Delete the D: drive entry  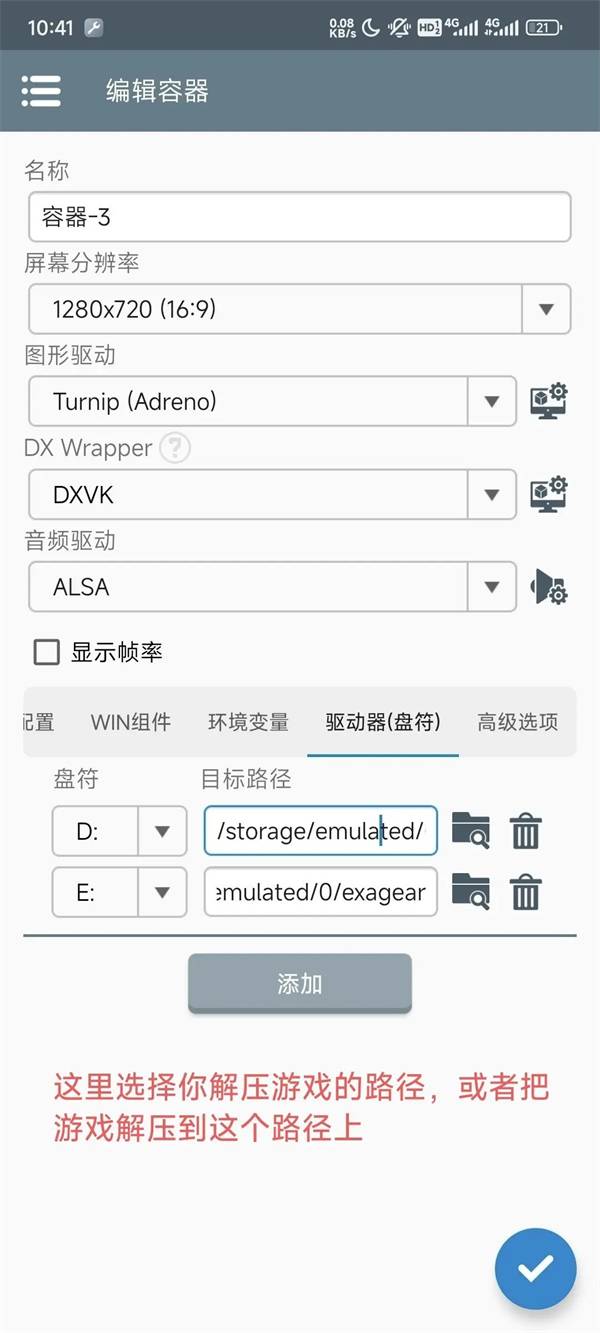[x=526, y=831]
